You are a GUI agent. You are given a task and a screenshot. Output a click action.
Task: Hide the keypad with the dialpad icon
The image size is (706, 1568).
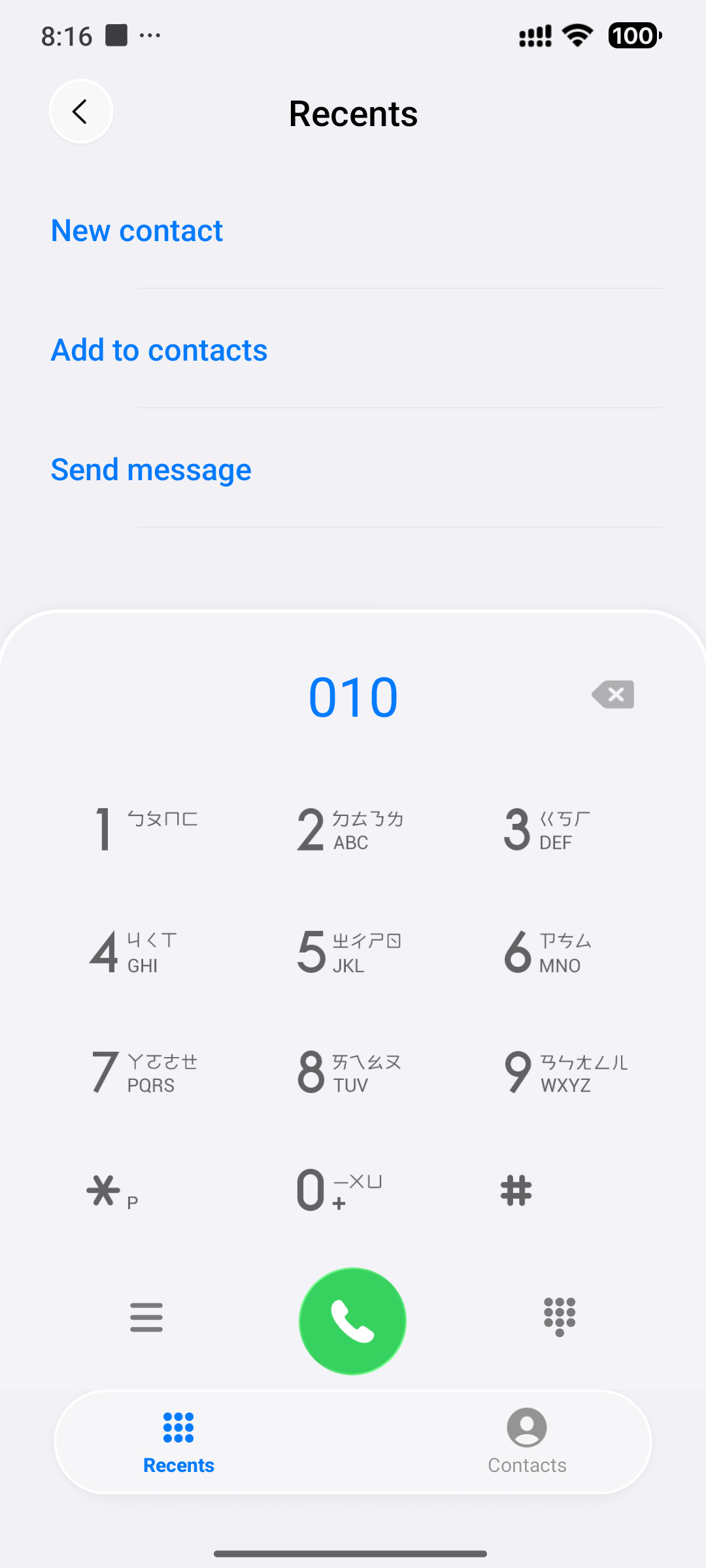click(x=559, y=1315)
